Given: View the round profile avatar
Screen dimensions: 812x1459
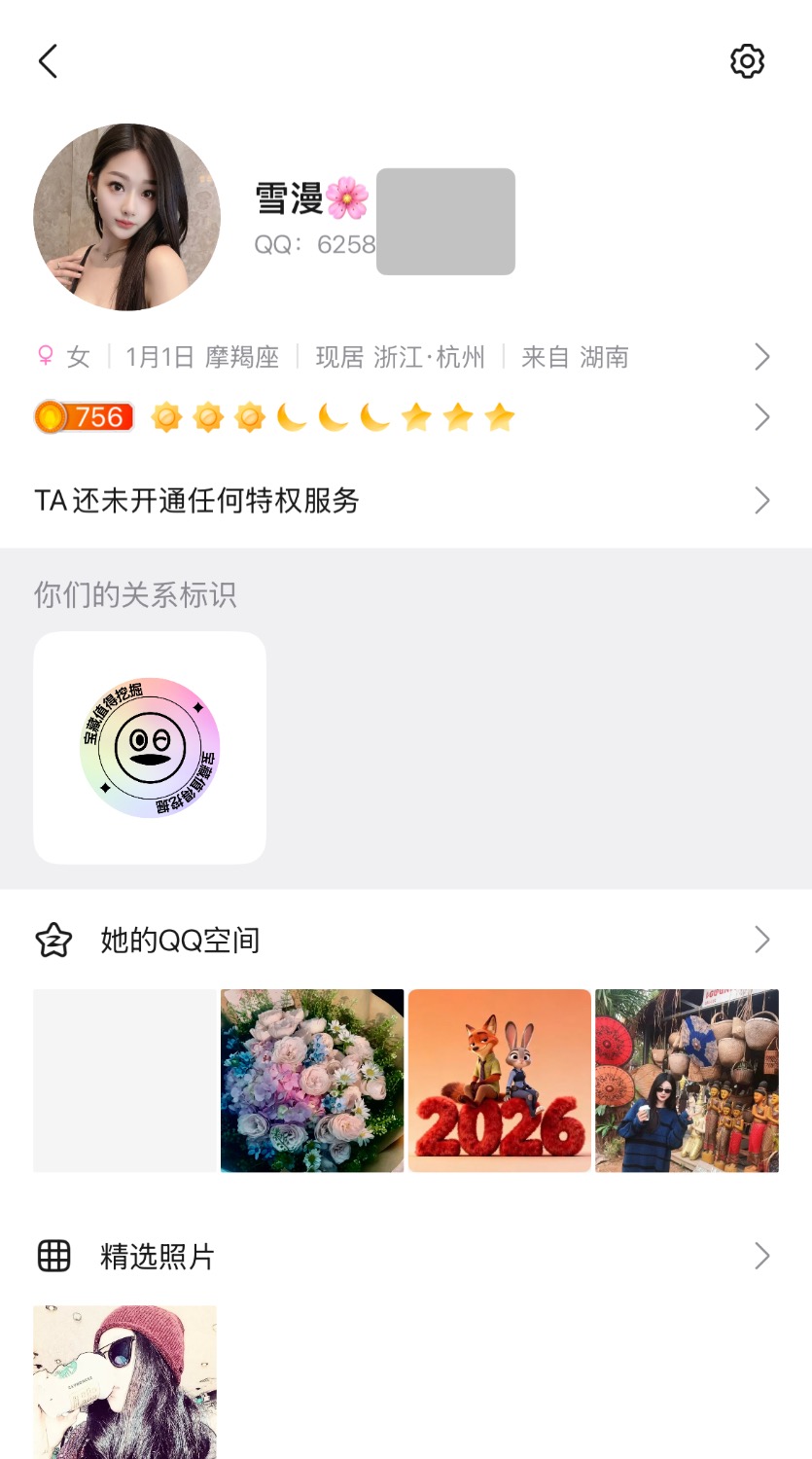Looking at the screenshot, I should click(126, 217).
